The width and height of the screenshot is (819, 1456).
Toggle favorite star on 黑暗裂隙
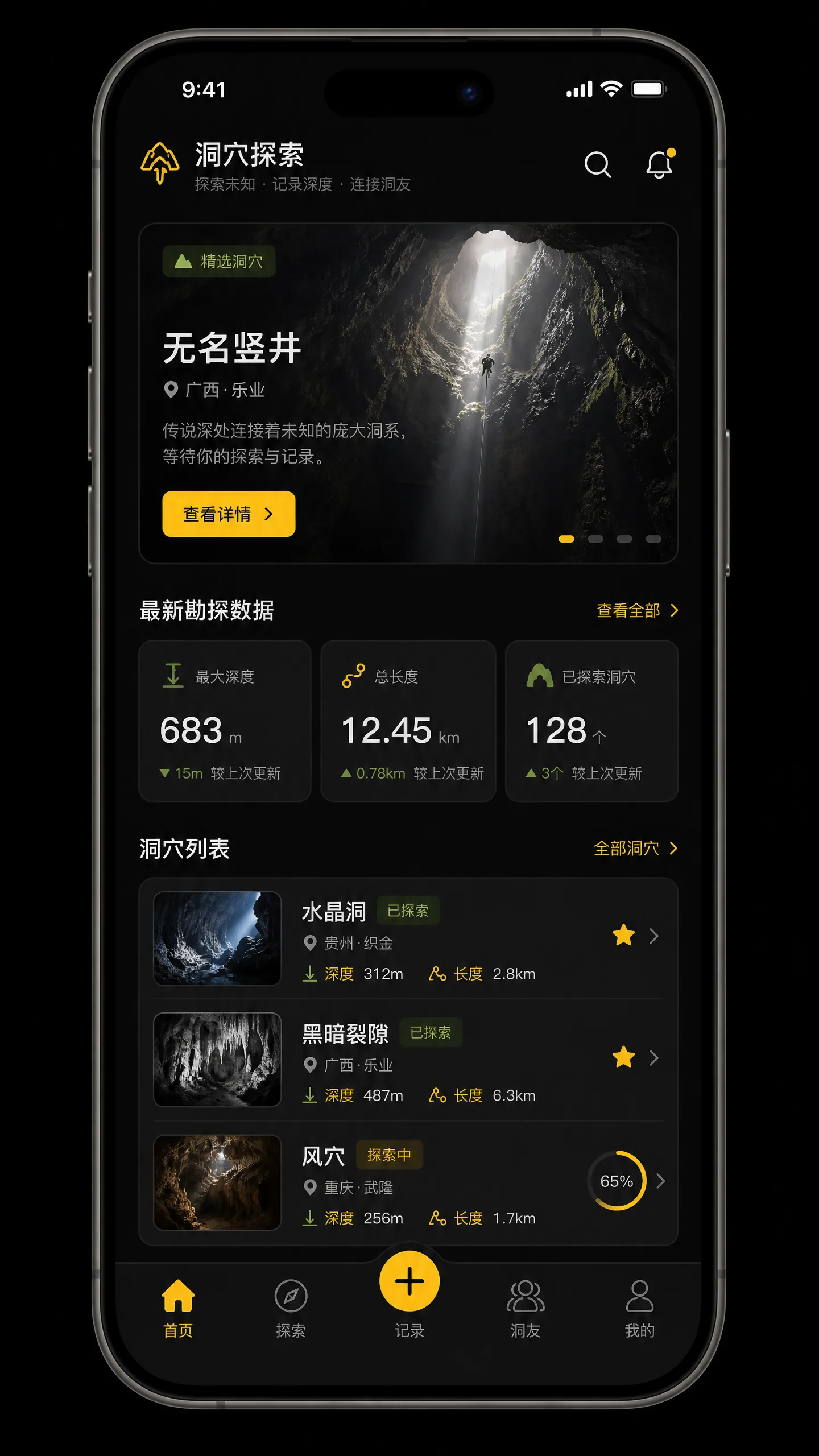point(623,1057)
